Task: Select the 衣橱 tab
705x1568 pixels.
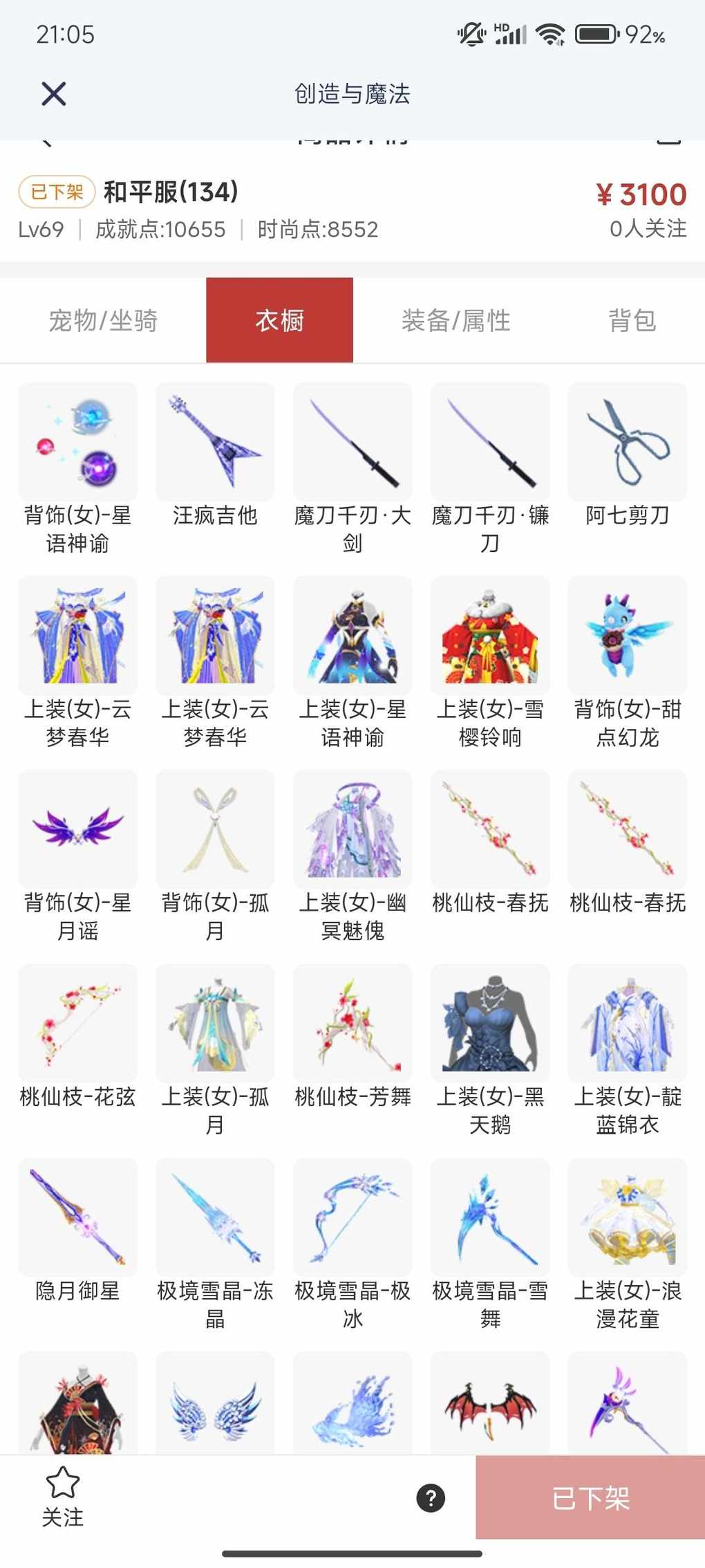Action: 279,320
